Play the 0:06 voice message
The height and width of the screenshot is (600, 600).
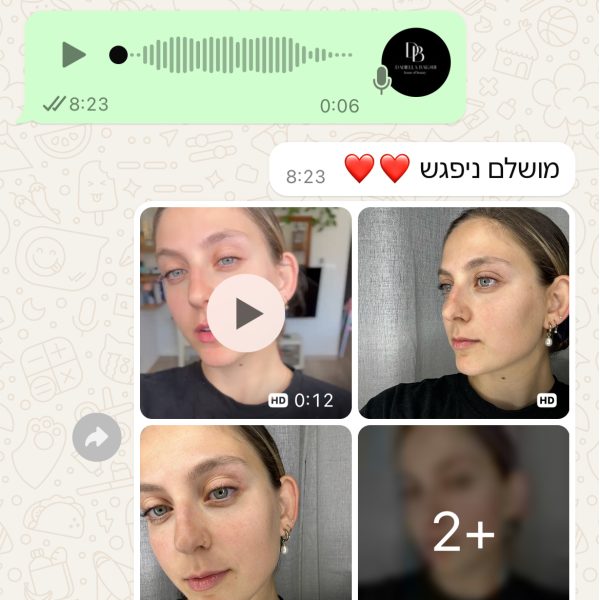(73, 54)
